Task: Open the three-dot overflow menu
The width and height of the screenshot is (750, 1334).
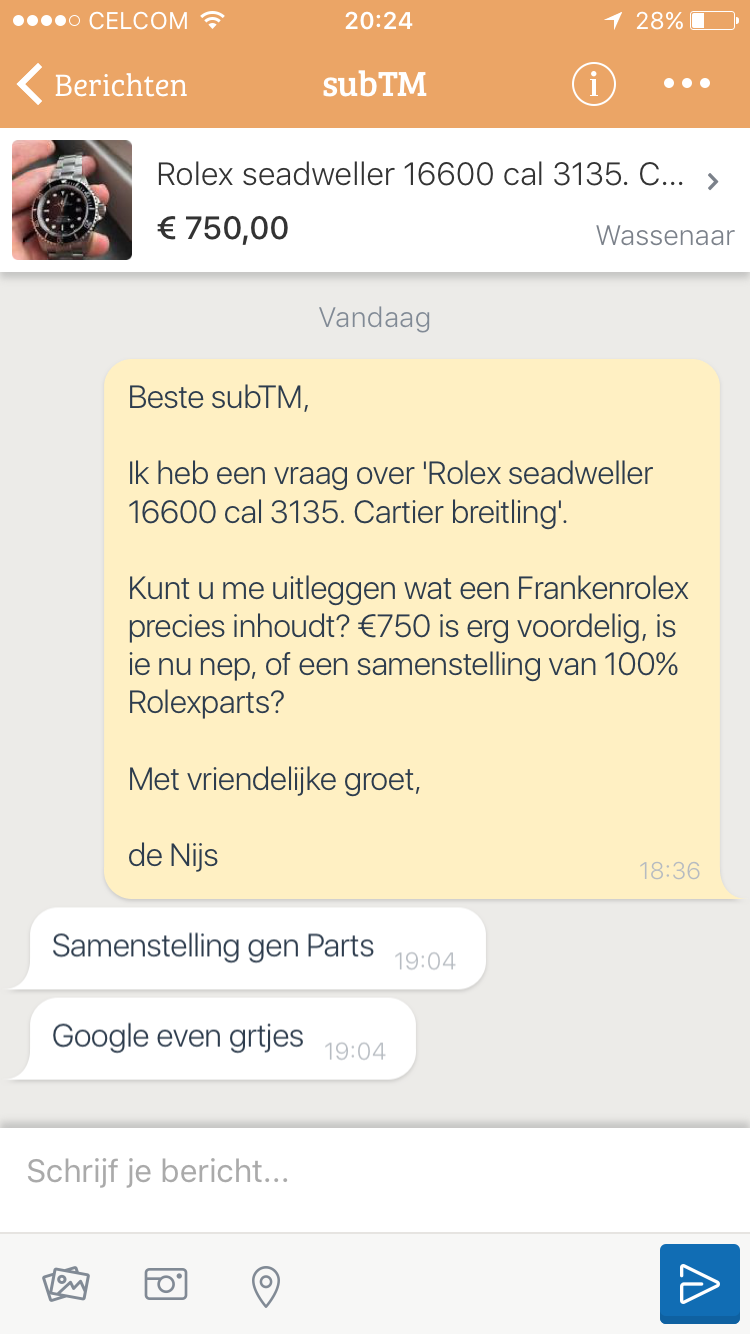Action: pyautogui.click(x=687, y=84)
